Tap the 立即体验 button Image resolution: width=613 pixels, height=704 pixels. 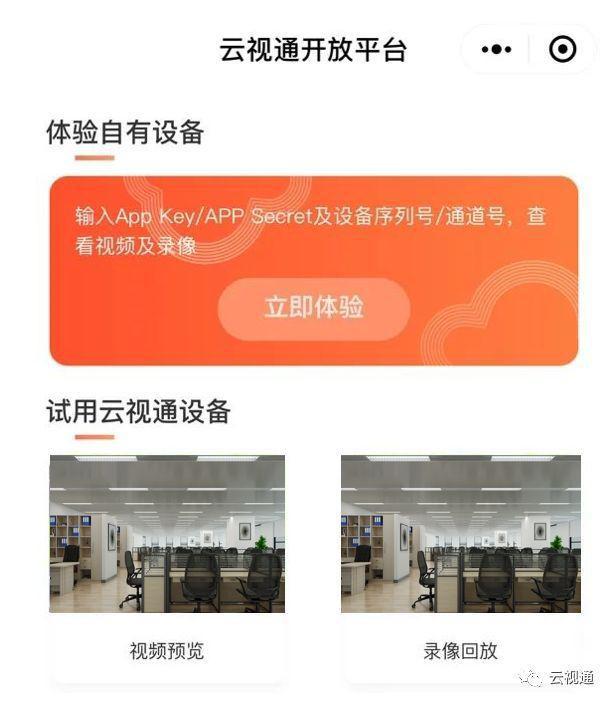click(x=314, y=308)
